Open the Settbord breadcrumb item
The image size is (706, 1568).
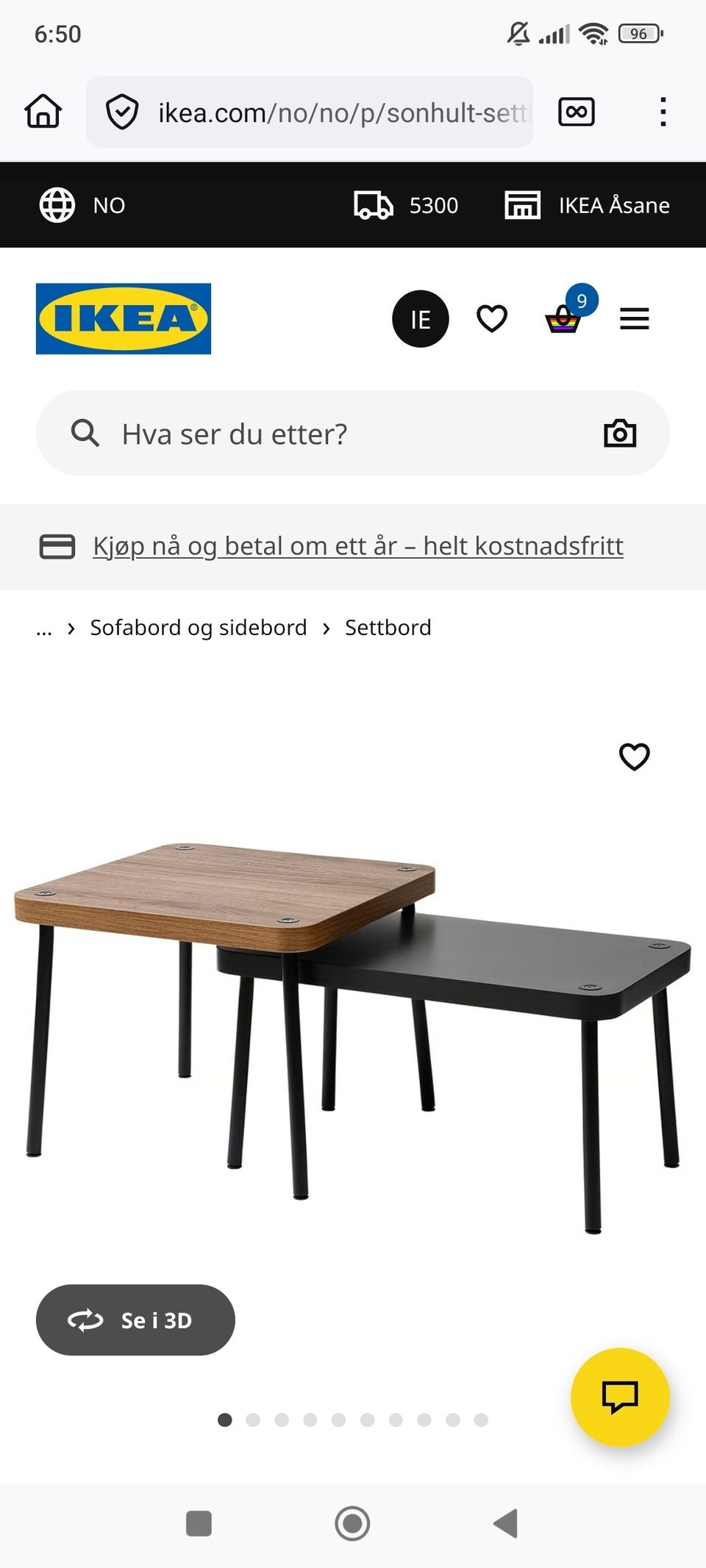[x=388, y=627]
